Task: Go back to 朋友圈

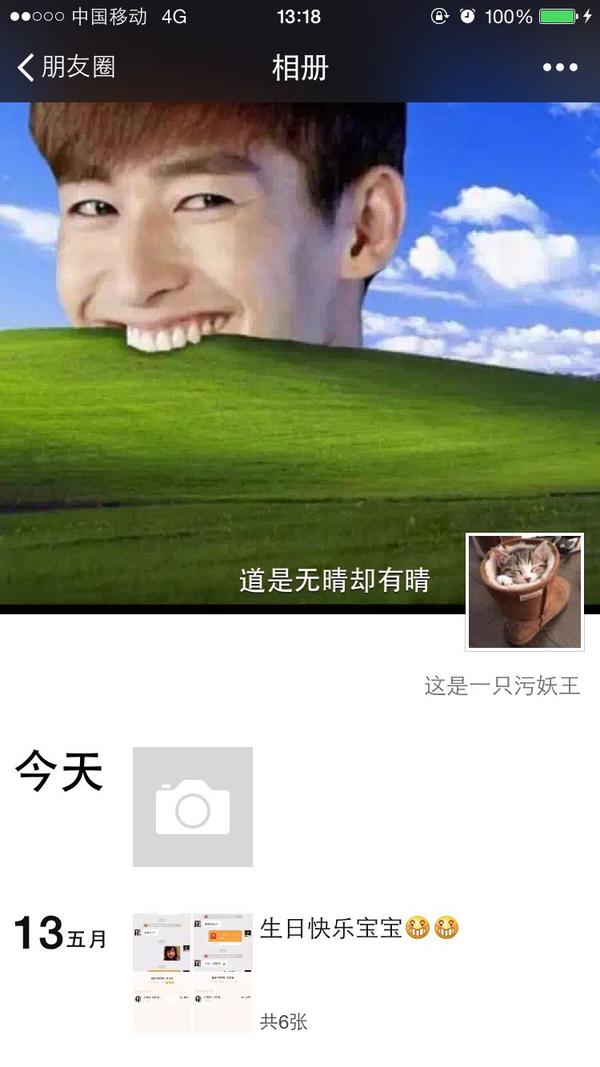Action: tap(66, 68)
